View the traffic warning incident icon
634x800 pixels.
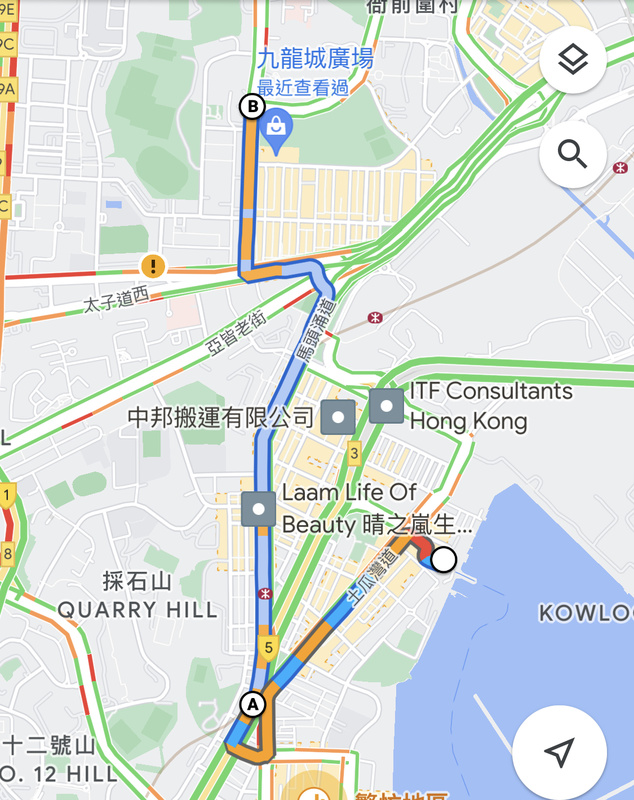click(152, 266)
